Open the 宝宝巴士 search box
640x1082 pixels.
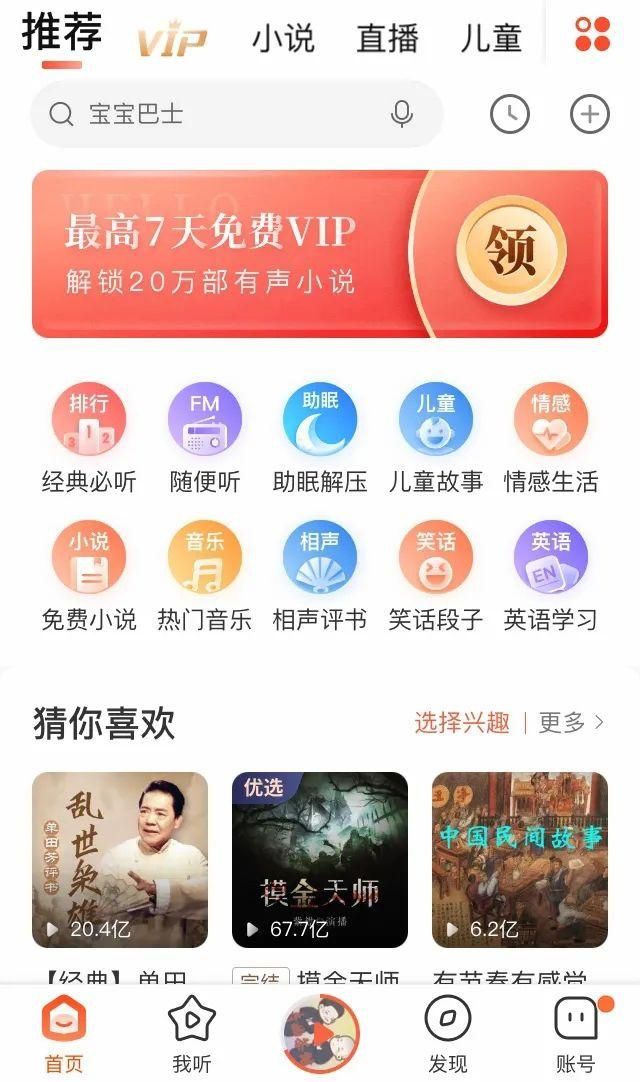pos(236,114)
